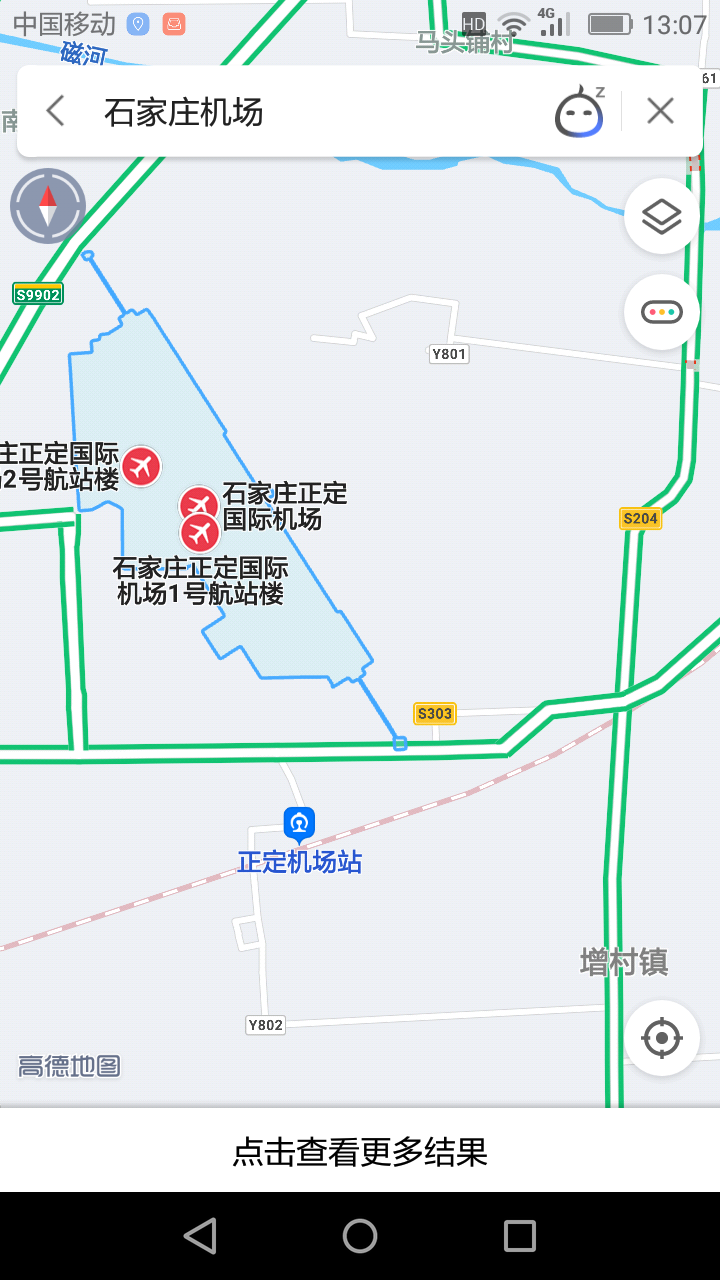This screenshot has height=1280, width=720.
Task: Select the 2号航站楼 airport marker
Action: pos(142,466)
